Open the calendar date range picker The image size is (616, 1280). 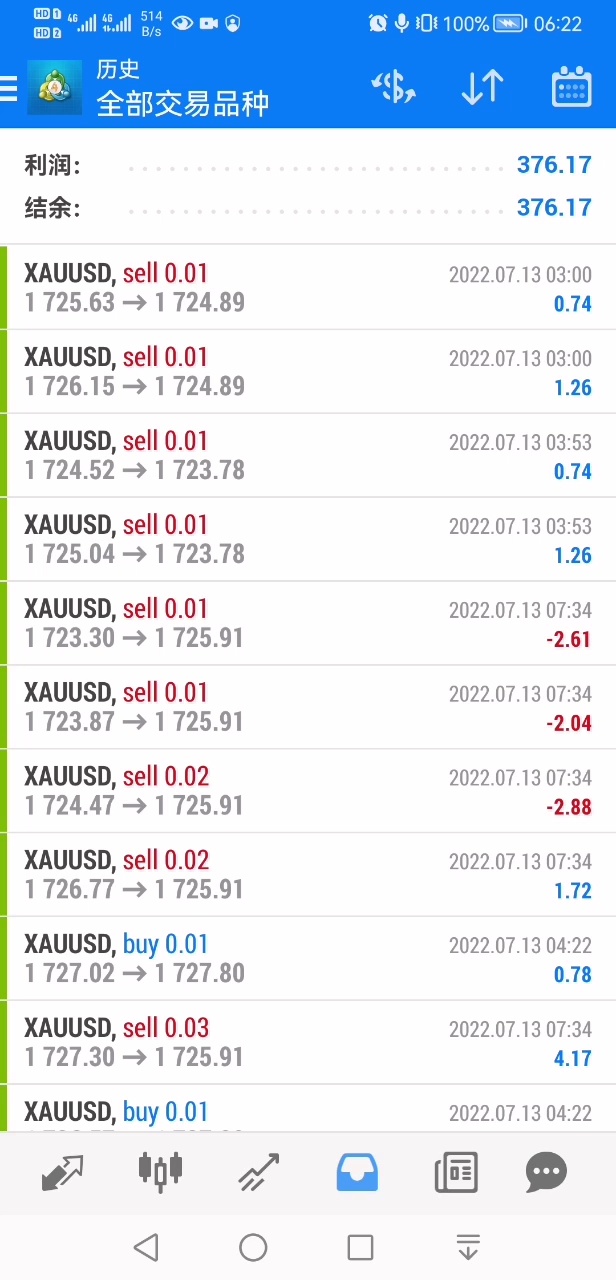point(571,88)
